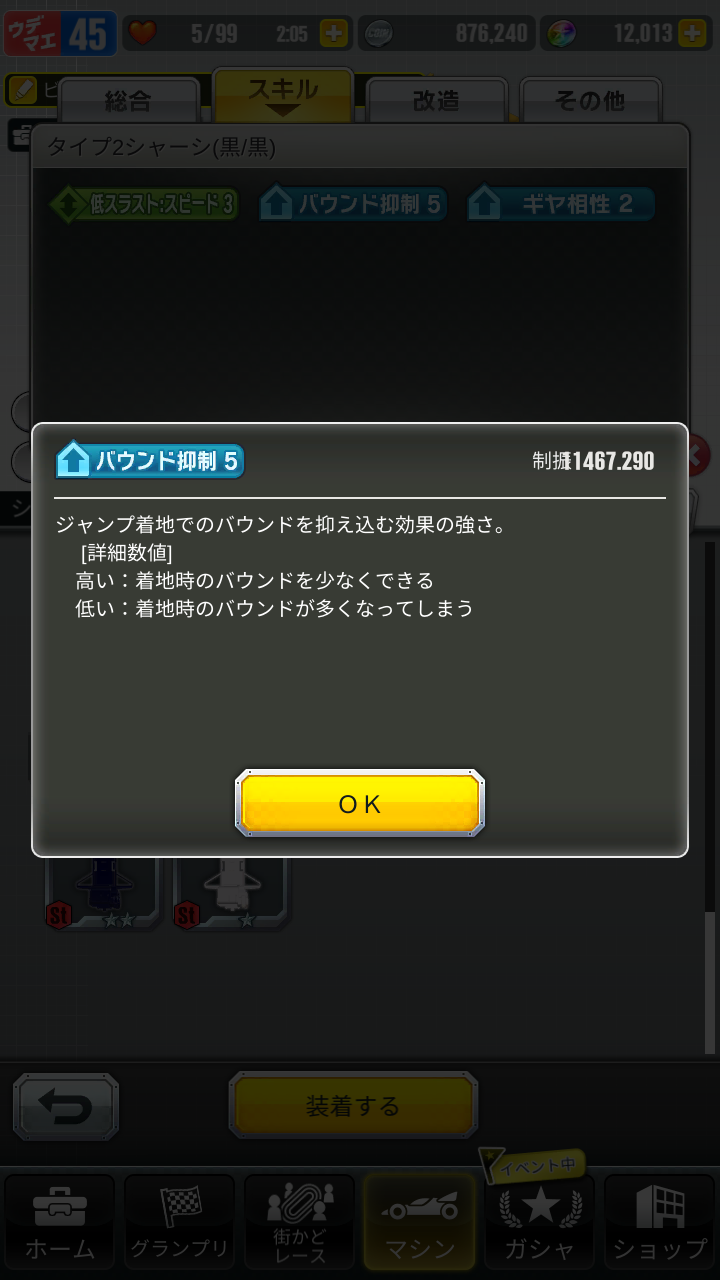
Task: Select the ギヤ相性 2 skill chip
Action: (562, 205)
